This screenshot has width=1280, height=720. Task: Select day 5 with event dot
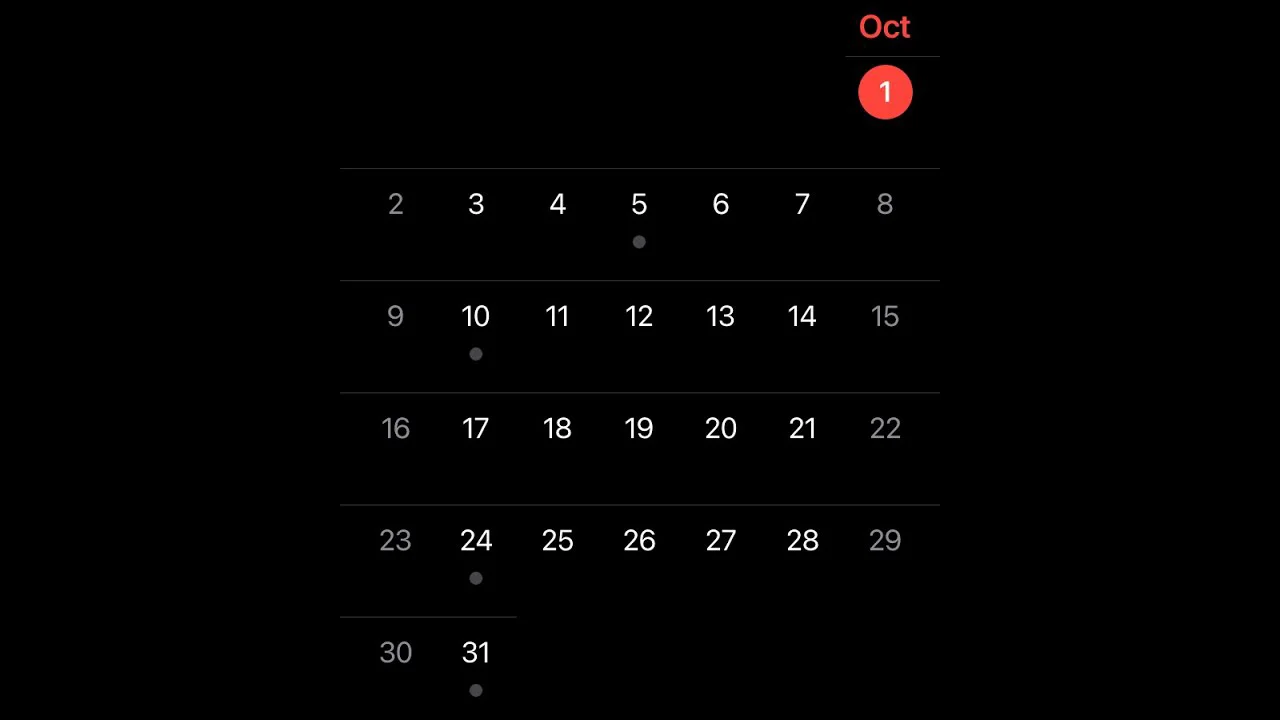click(639, 205)
